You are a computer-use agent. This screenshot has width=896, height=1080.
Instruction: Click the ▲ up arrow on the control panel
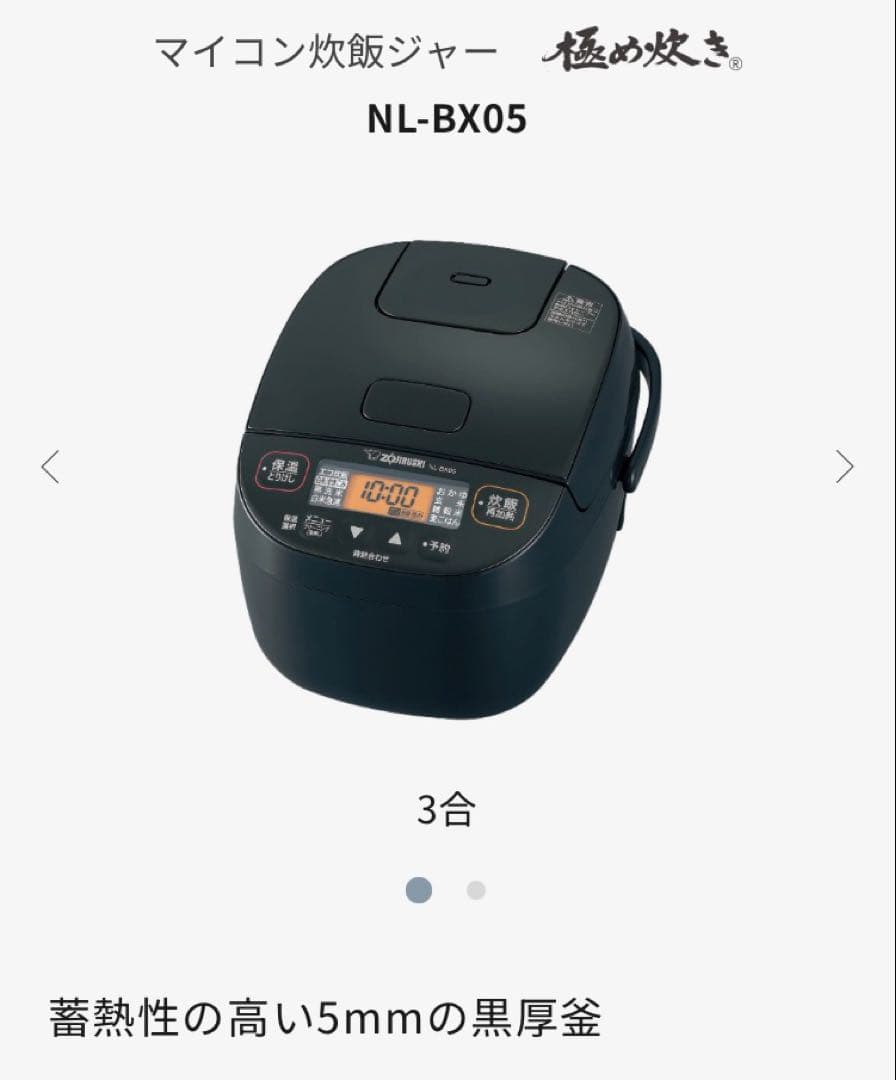[395, 537]
